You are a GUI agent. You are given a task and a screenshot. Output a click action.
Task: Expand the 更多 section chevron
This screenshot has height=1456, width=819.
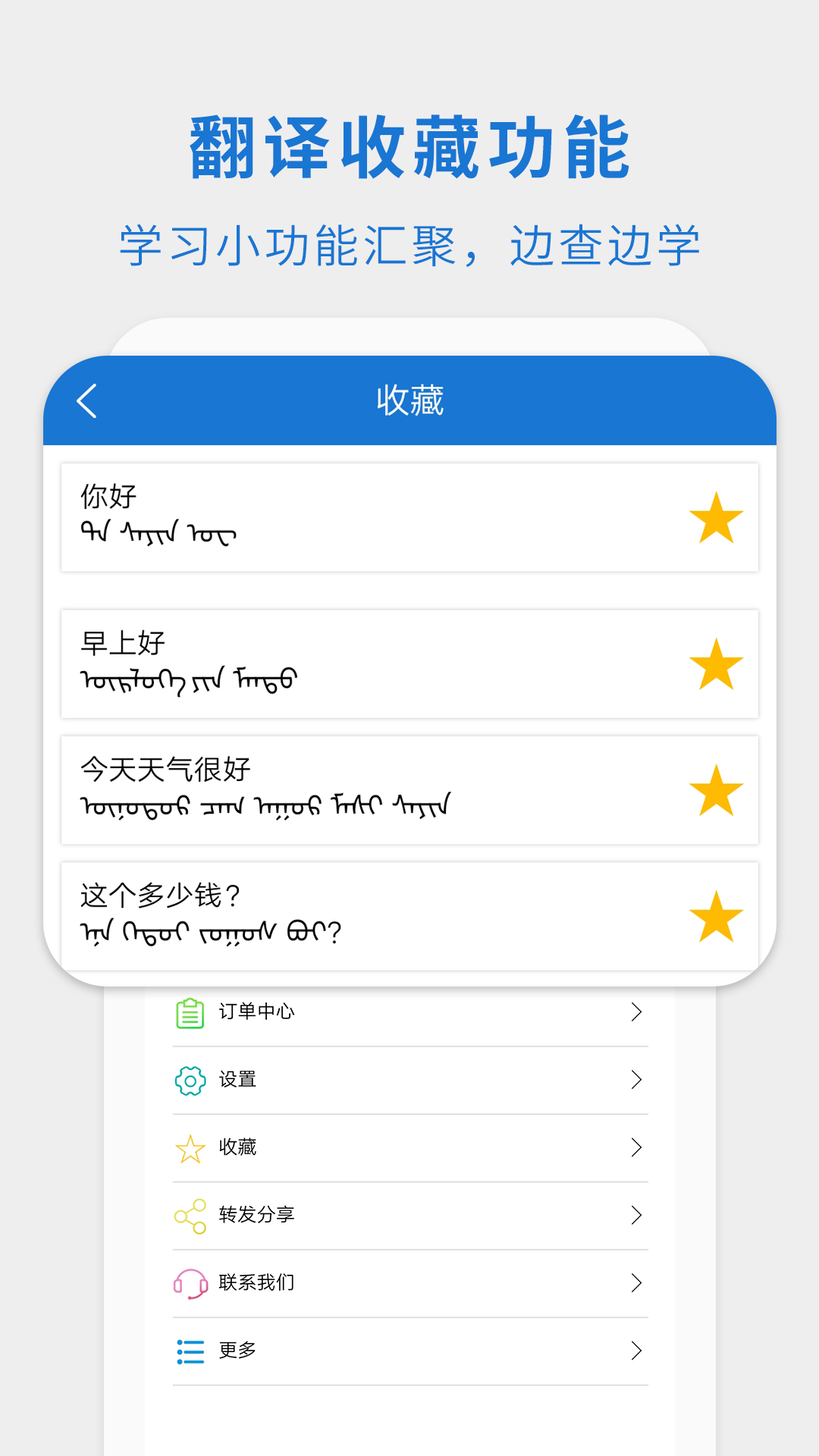pos(637,1350)
